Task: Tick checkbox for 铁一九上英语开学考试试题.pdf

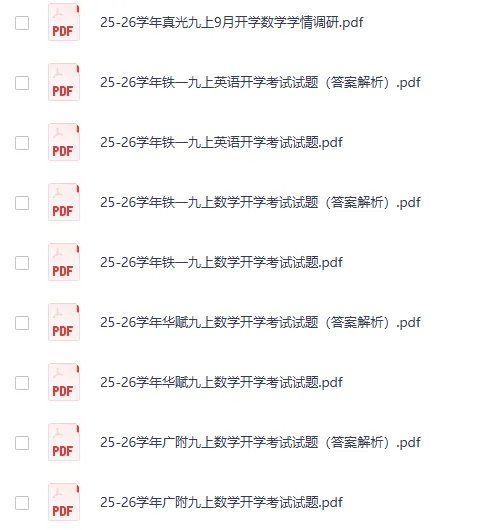Action: point(22,143)
